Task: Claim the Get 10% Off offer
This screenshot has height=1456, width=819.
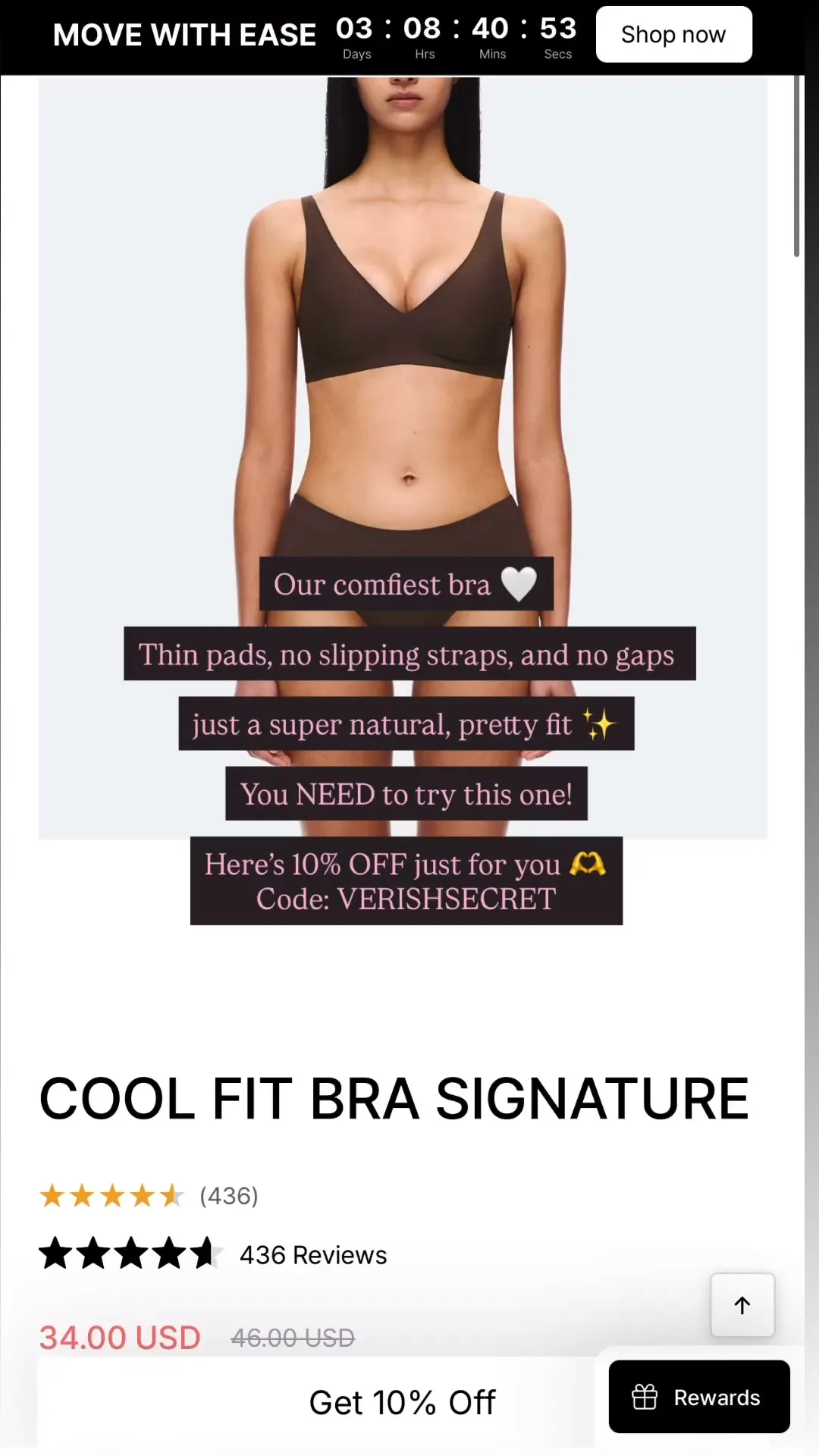Action: 402,1402
